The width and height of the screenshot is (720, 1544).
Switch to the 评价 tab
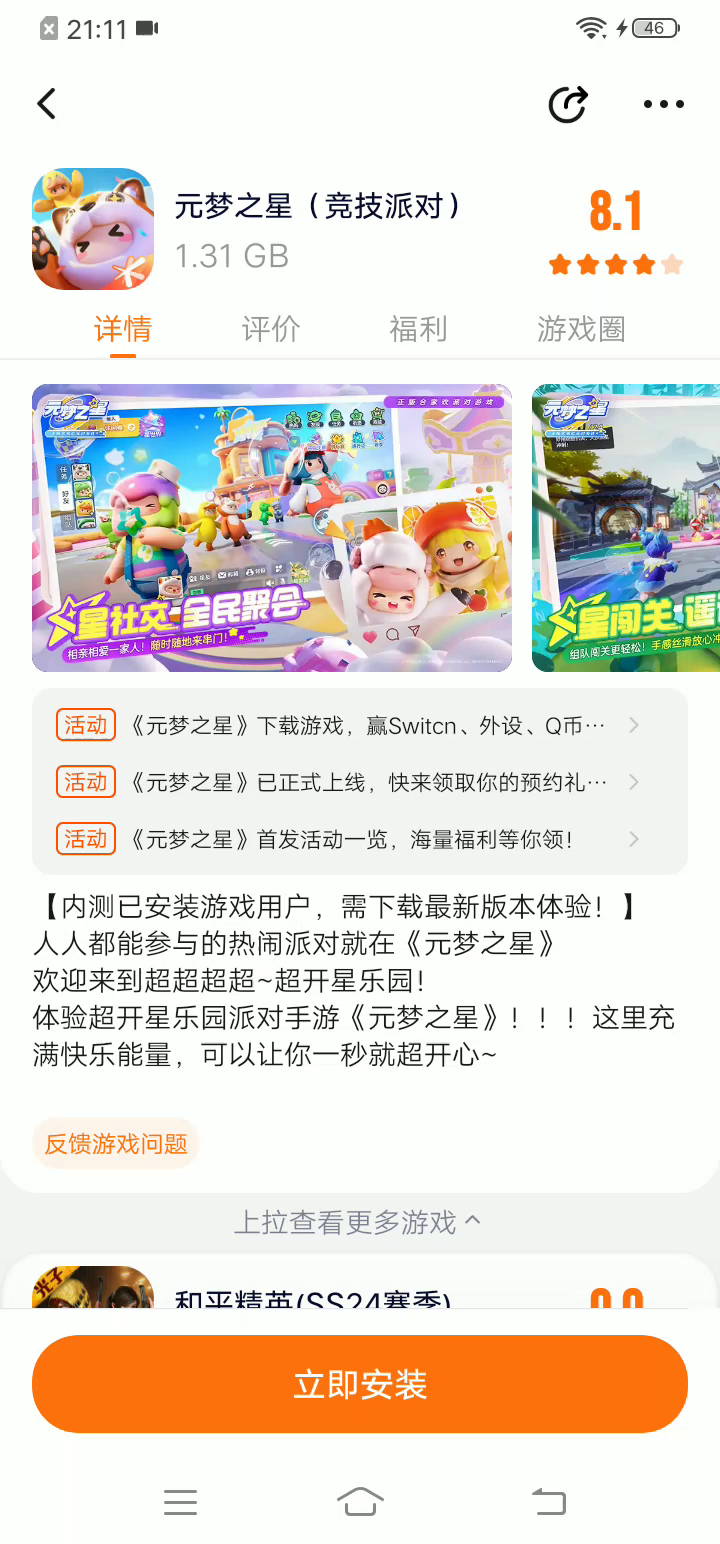click(x=270, y=329)
